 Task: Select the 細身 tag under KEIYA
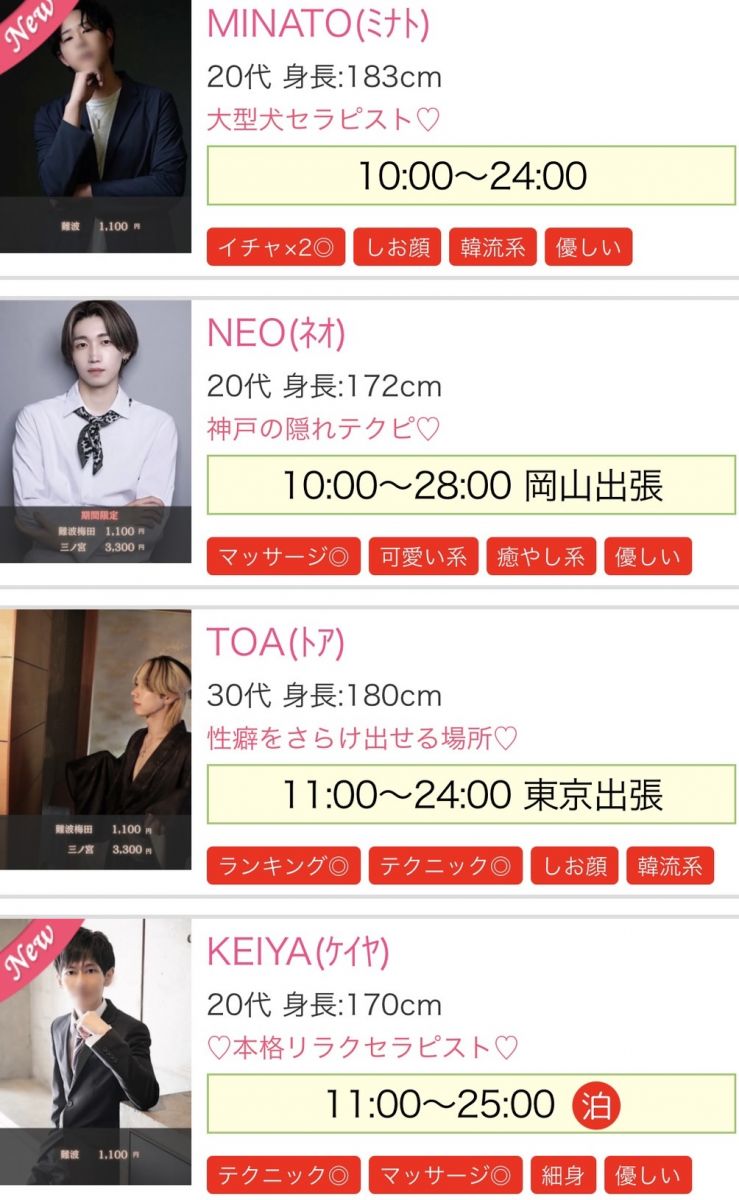[x=565, y=1175]
